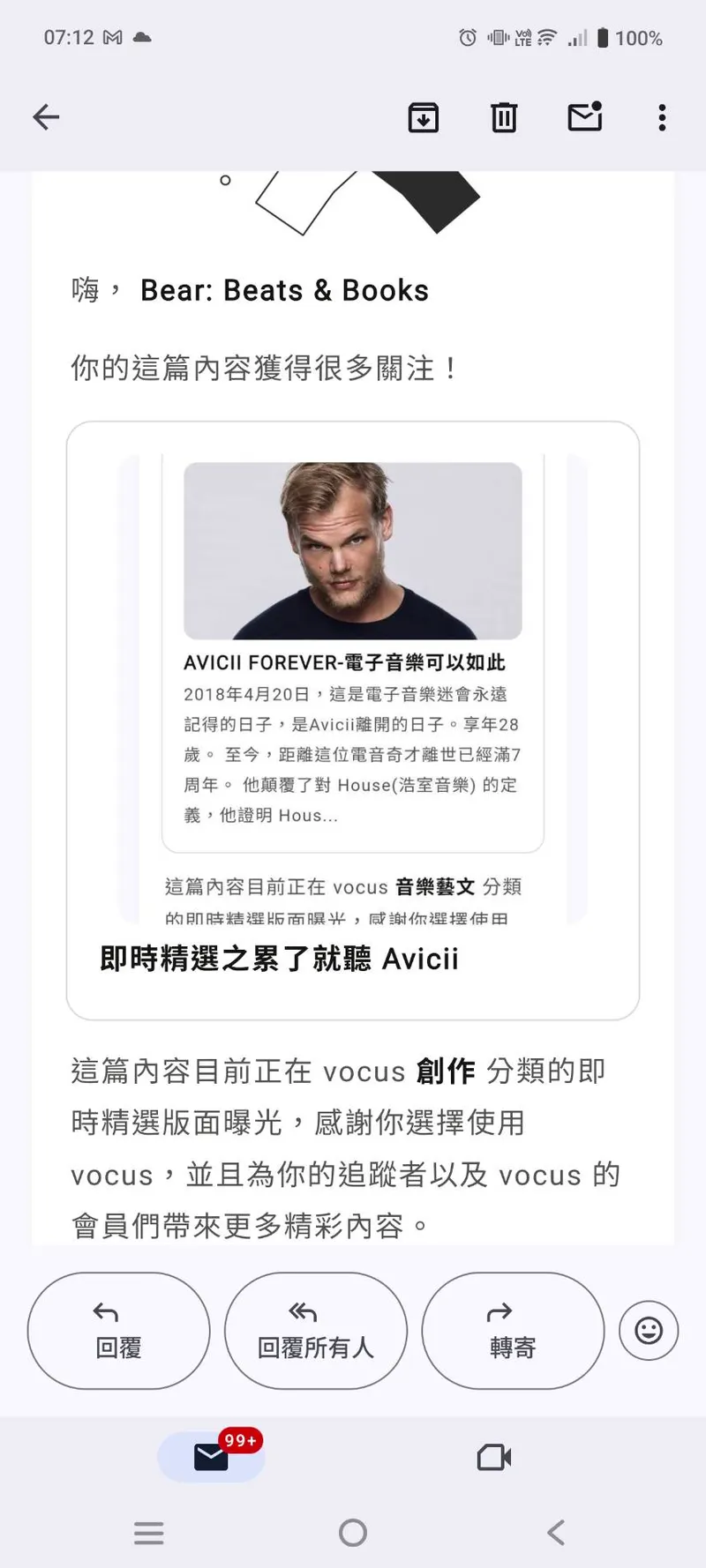Open recent apps from navigation bar
706x1568 pixels.
pos(148,1533)
